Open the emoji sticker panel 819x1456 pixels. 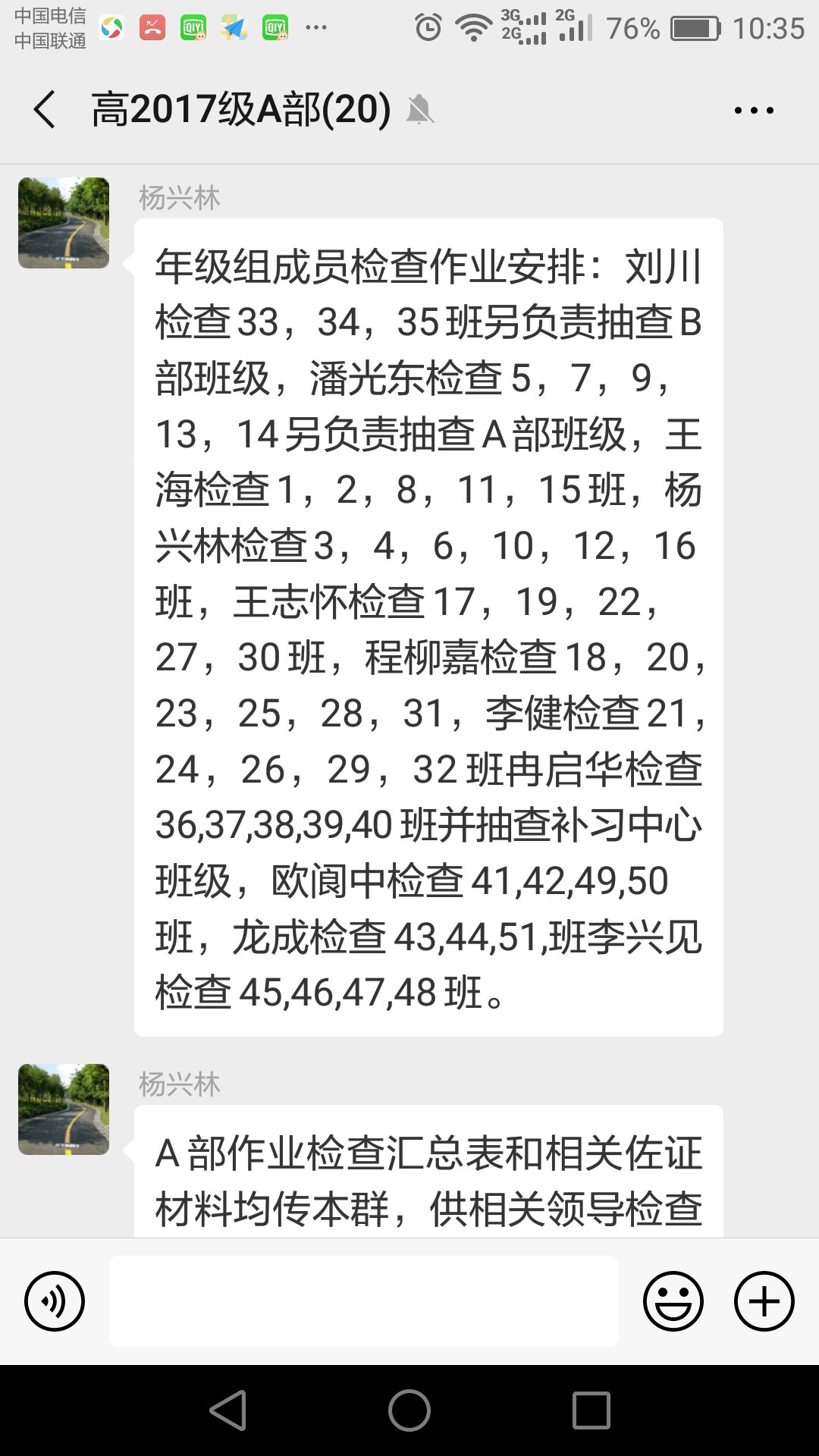tap(673, 1301)
